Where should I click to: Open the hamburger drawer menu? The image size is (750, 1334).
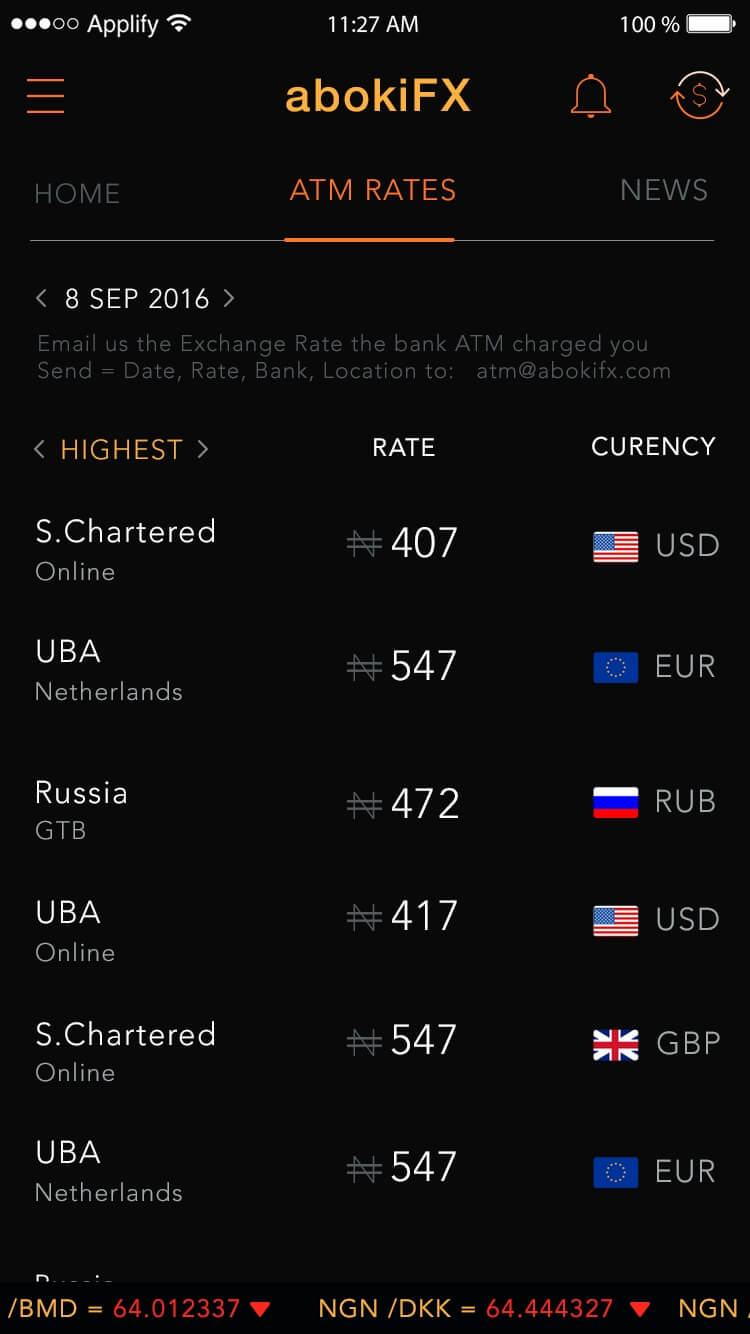46,96
